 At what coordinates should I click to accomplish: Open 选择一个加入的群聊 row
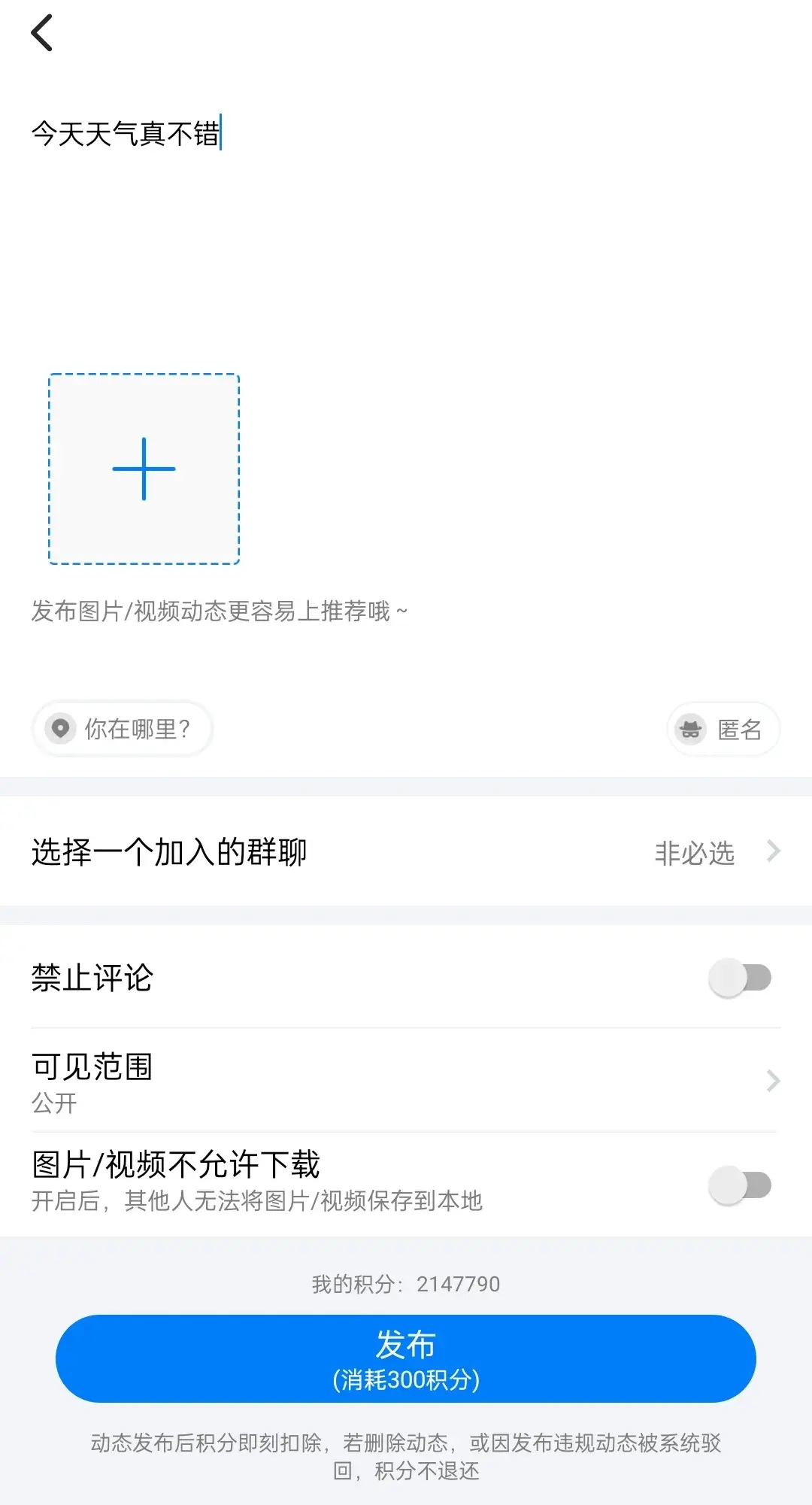click(x=406, y=851)
